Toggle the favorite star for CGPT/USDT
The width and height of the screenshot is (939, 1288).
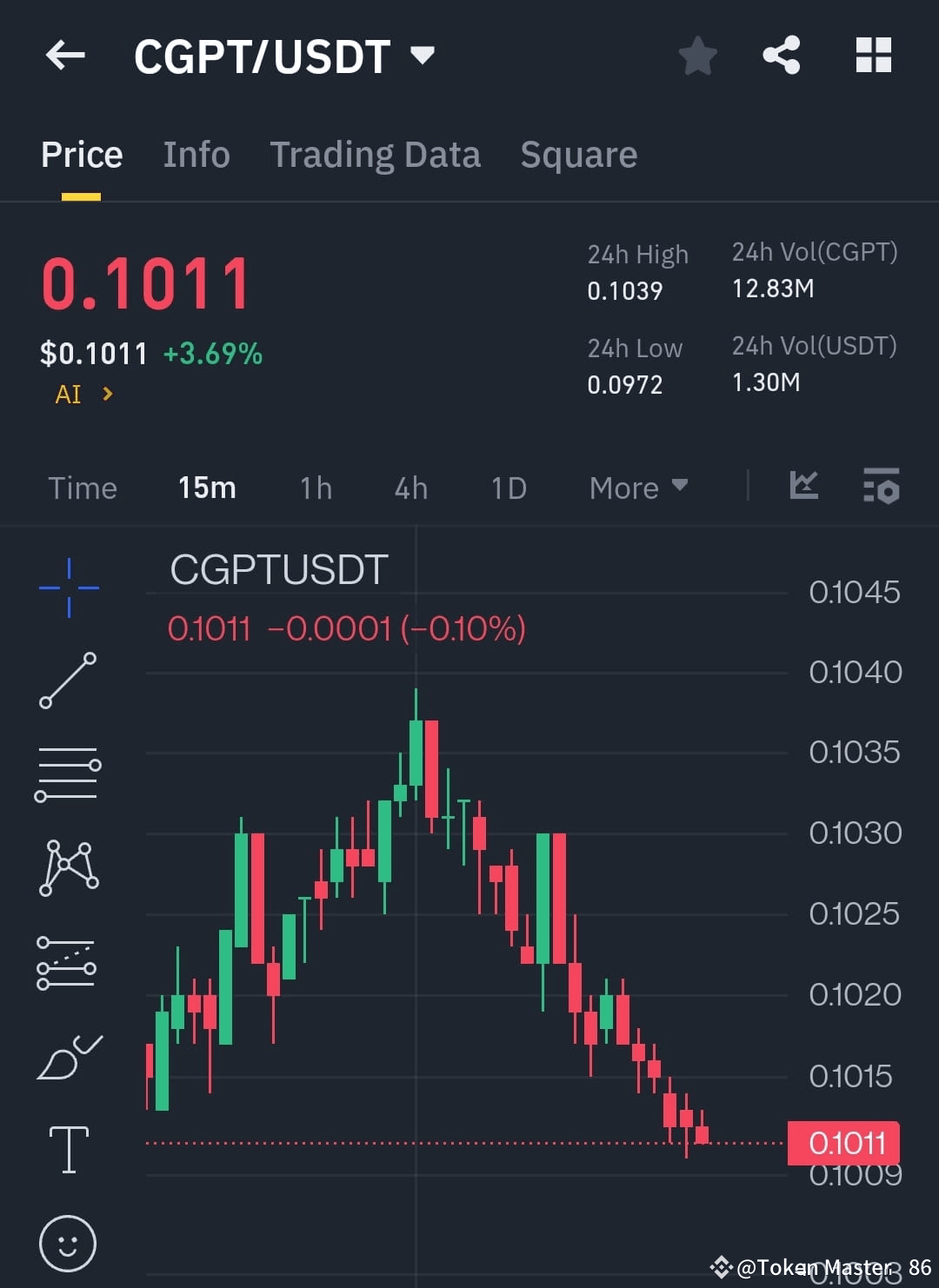pyautogui.click(x=697, y=55)
